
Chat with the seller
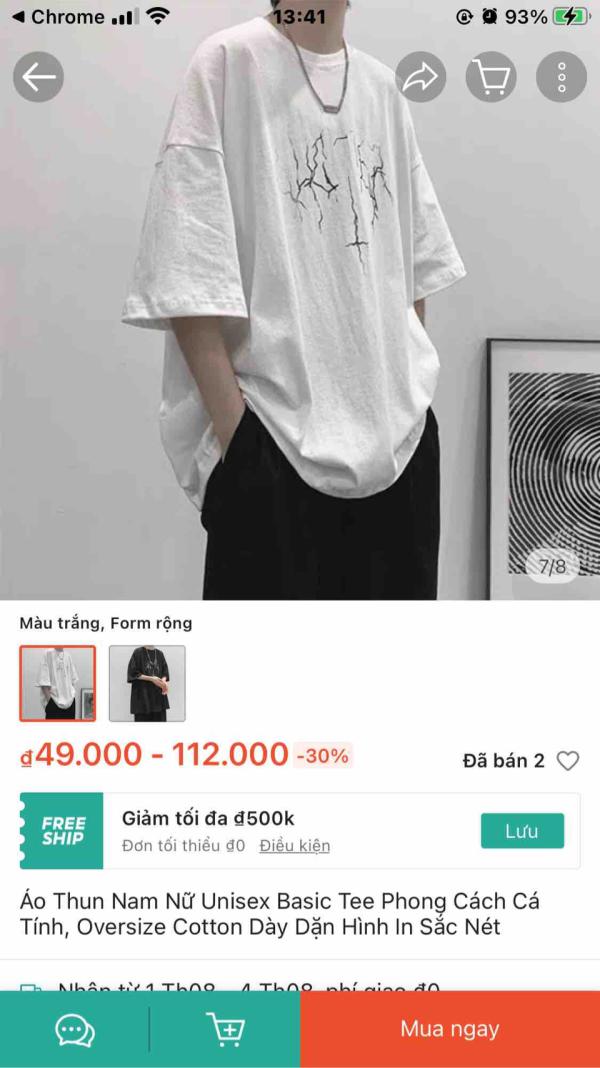point(75,1029)
